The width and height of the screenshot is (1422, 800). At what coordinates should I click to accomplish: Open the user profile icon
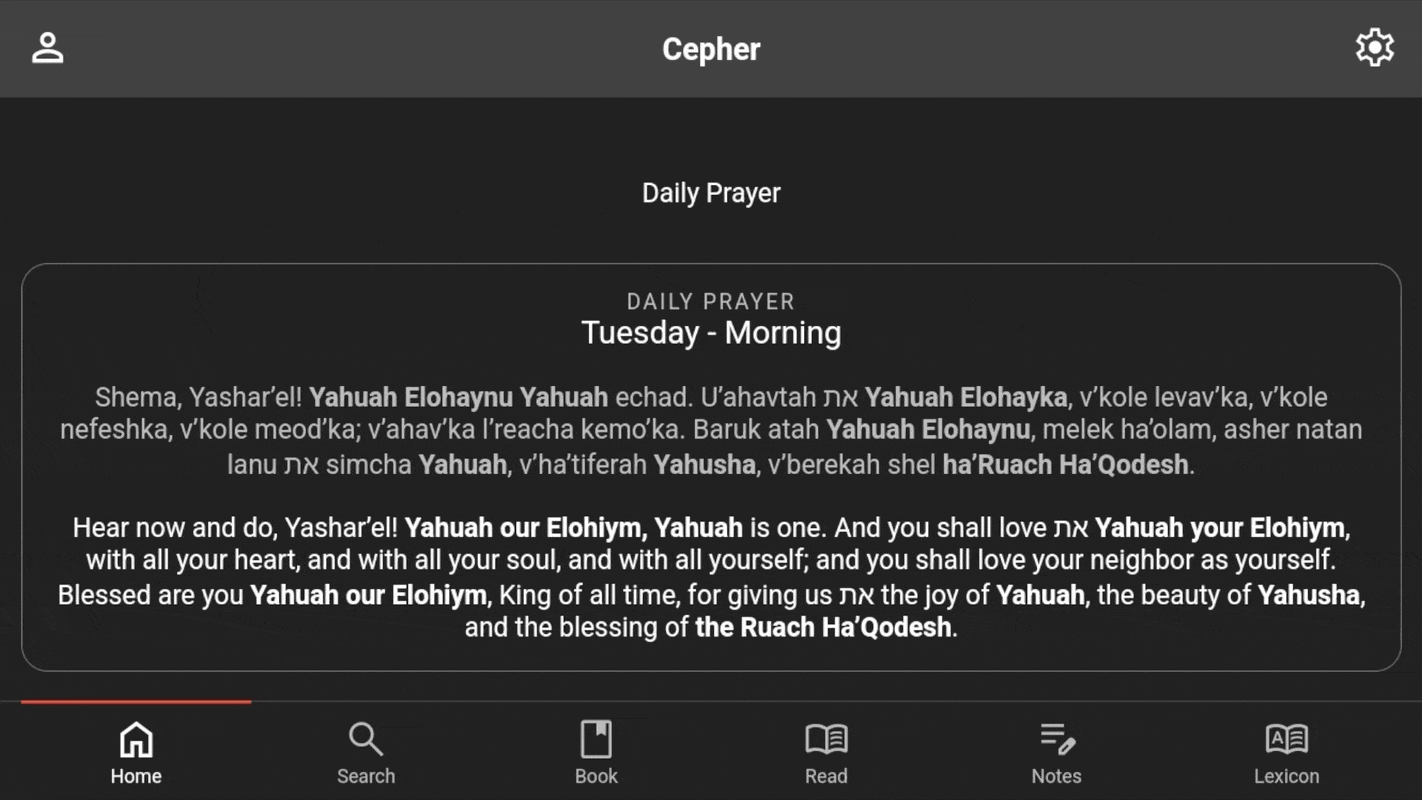pyautogui.click(x=47, y=48)
